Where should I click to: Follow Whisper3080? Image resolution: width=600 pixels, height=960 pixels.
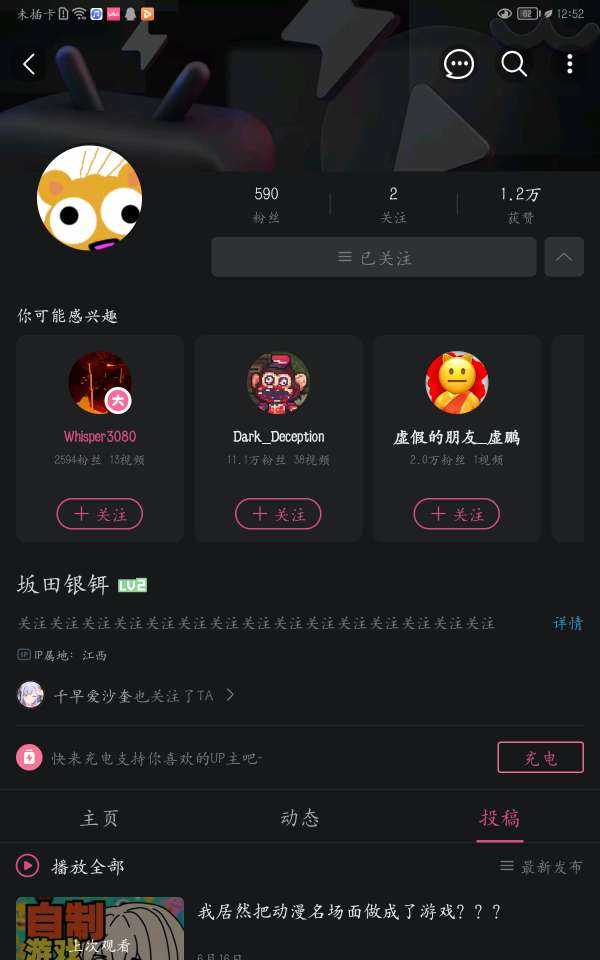pyautogui.click(x=100, y=514)
